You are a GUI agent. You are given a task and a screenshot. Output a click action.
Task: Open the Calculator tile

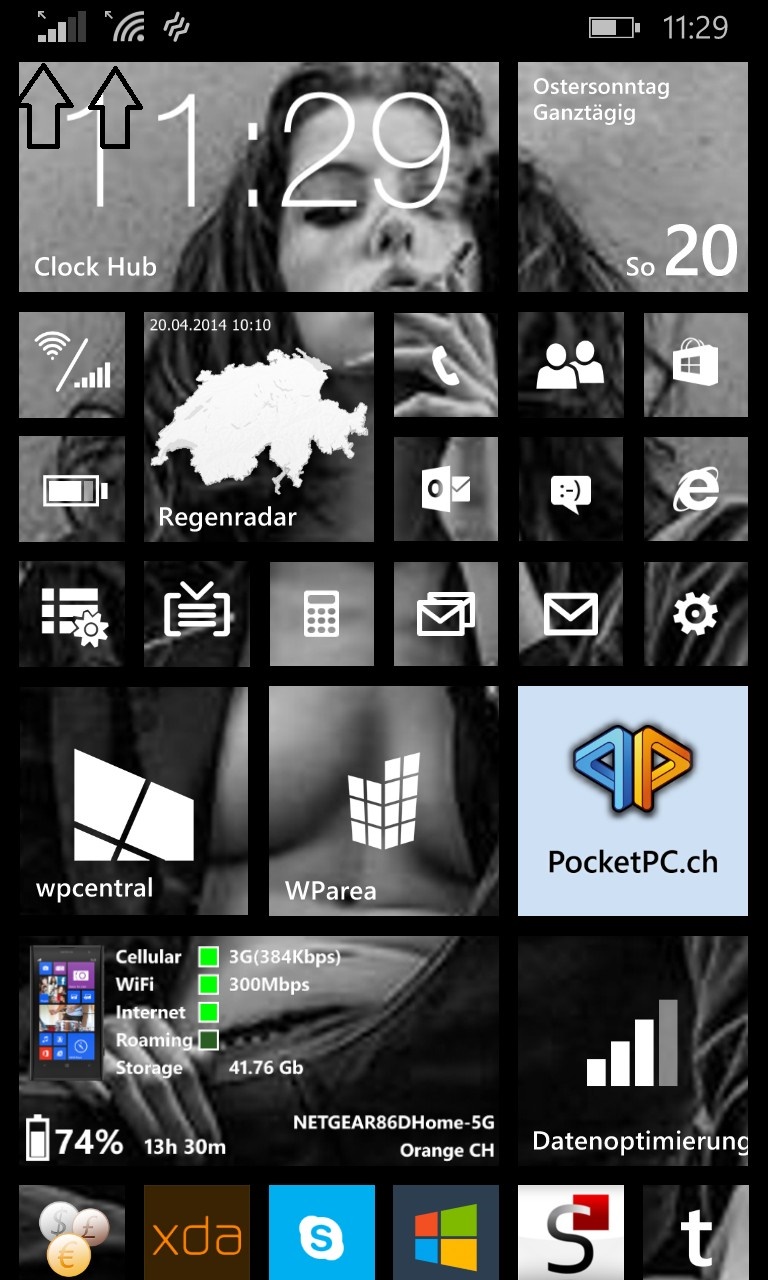(x=321, y=614)
